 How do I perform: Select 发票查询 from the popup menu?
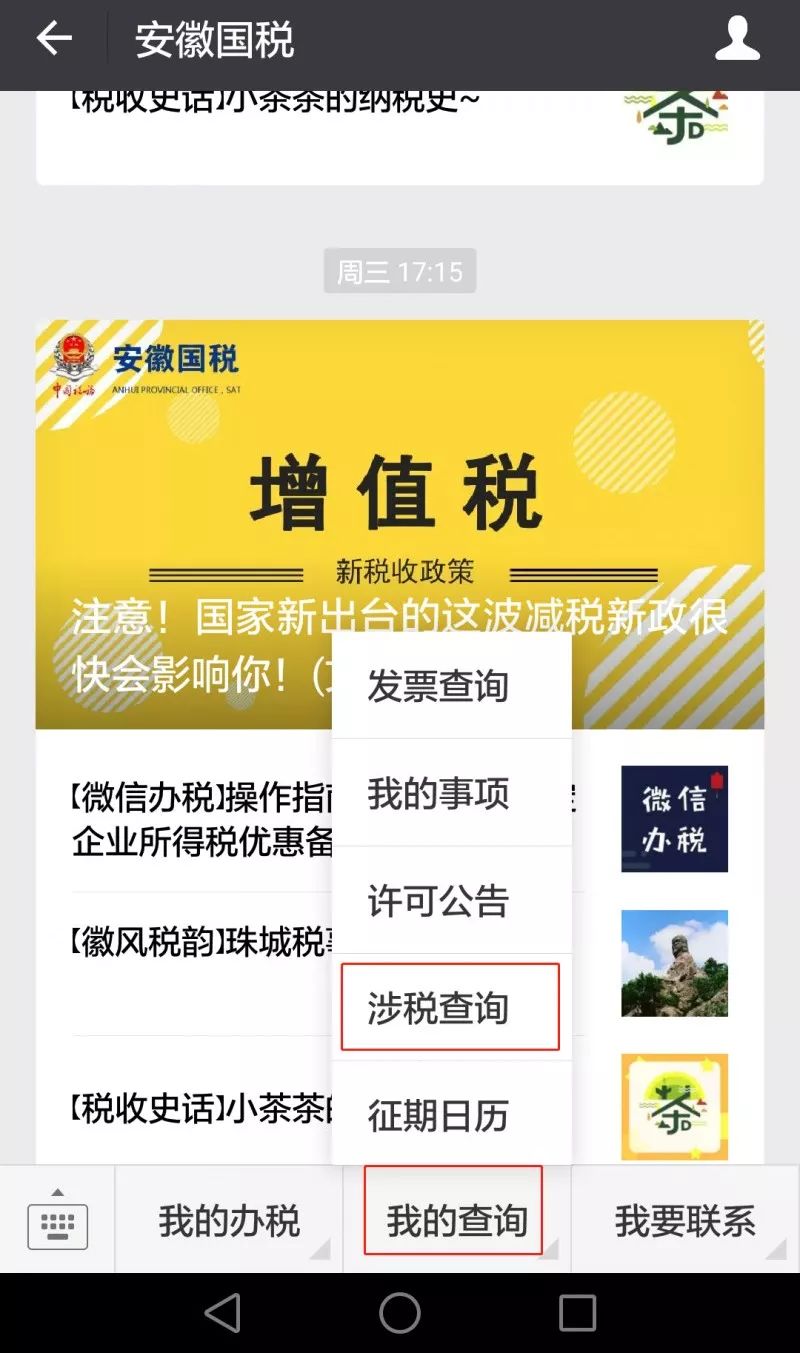[438, 687]
